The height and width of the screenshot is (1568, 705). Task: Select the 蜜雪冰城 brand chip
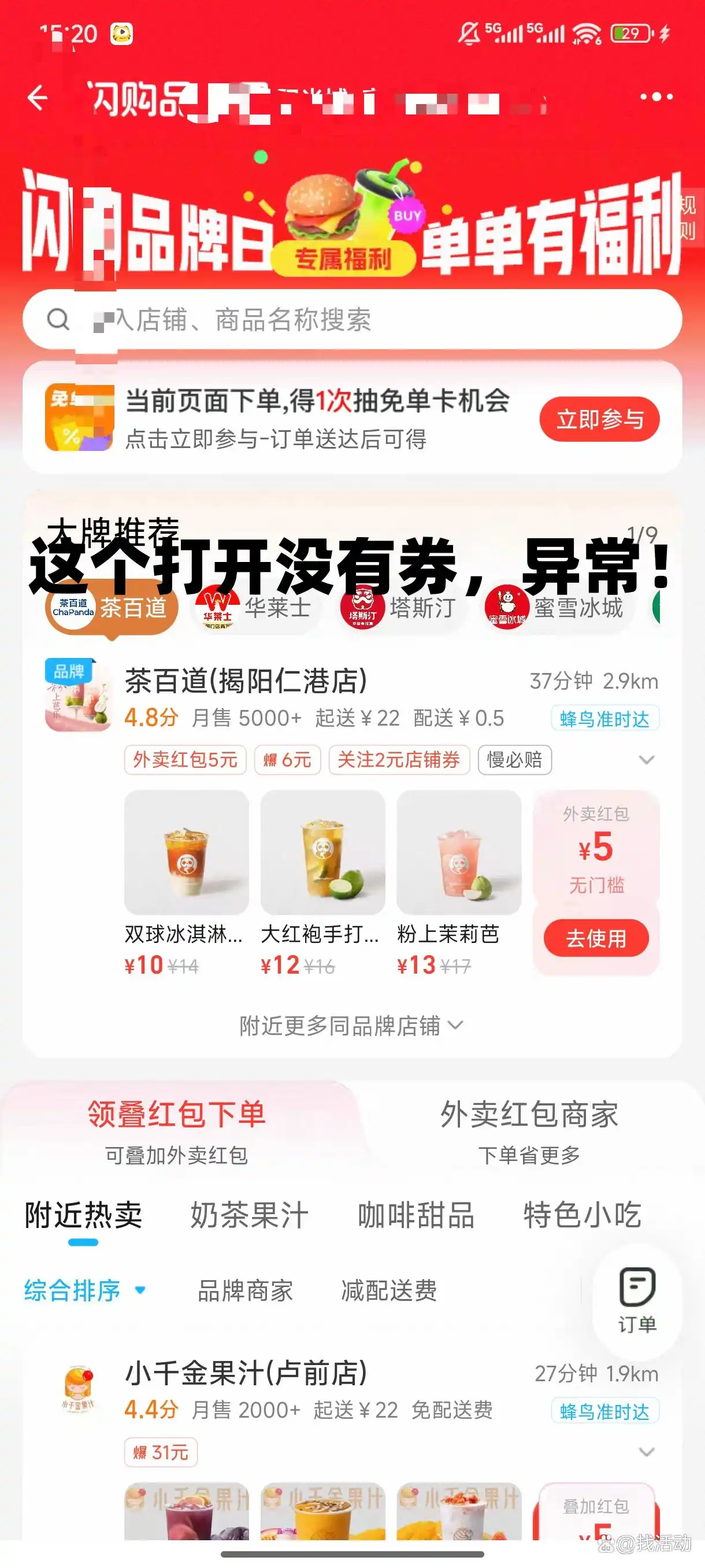(x=555, y=608)
